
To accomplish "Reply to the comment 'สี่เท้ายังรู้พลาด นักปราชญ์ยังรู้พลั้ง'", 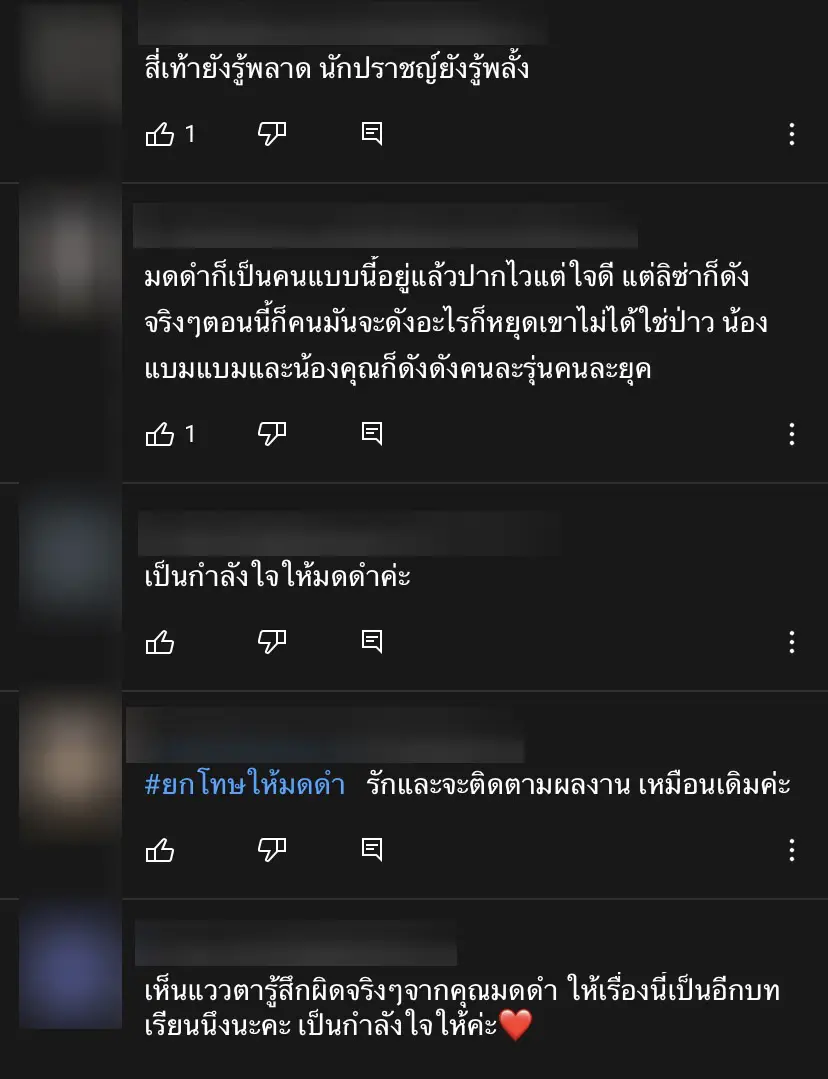I will (372, 134).
